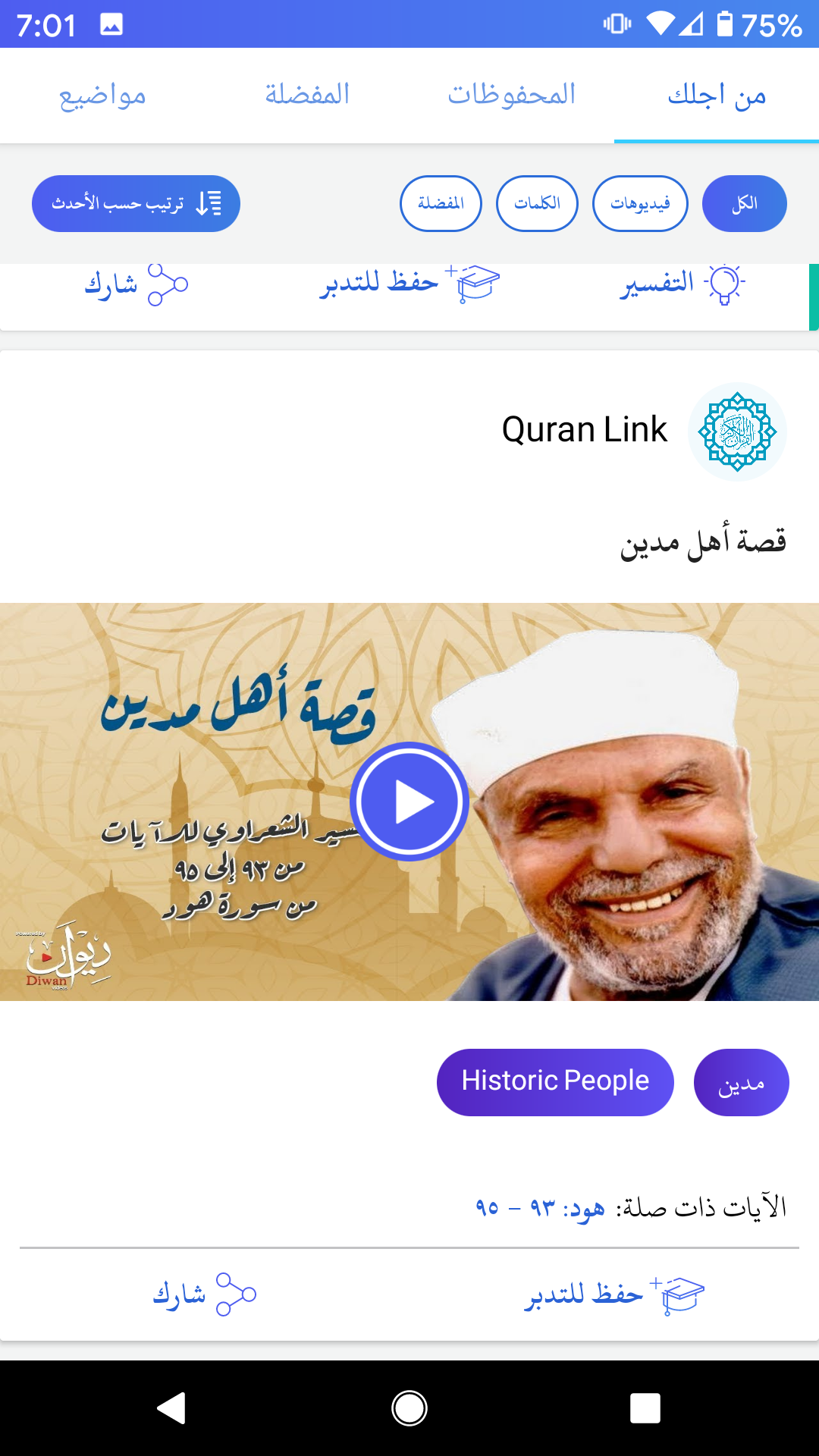Go back using system back button
Viewport: 819px width, 1456px height.
[x=171, y=1408]
